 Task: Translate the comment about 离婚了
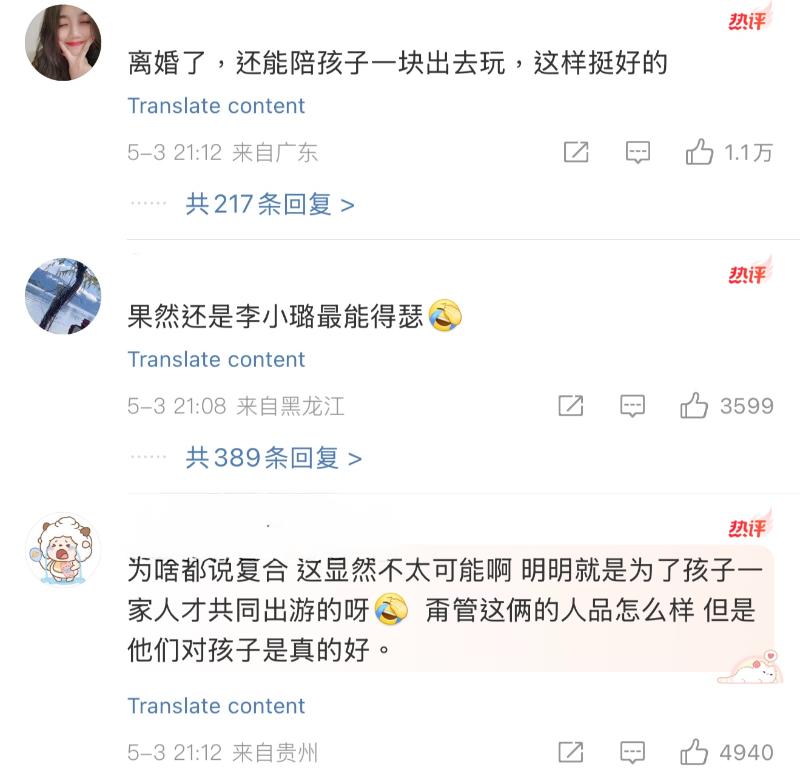pos(216,106)
